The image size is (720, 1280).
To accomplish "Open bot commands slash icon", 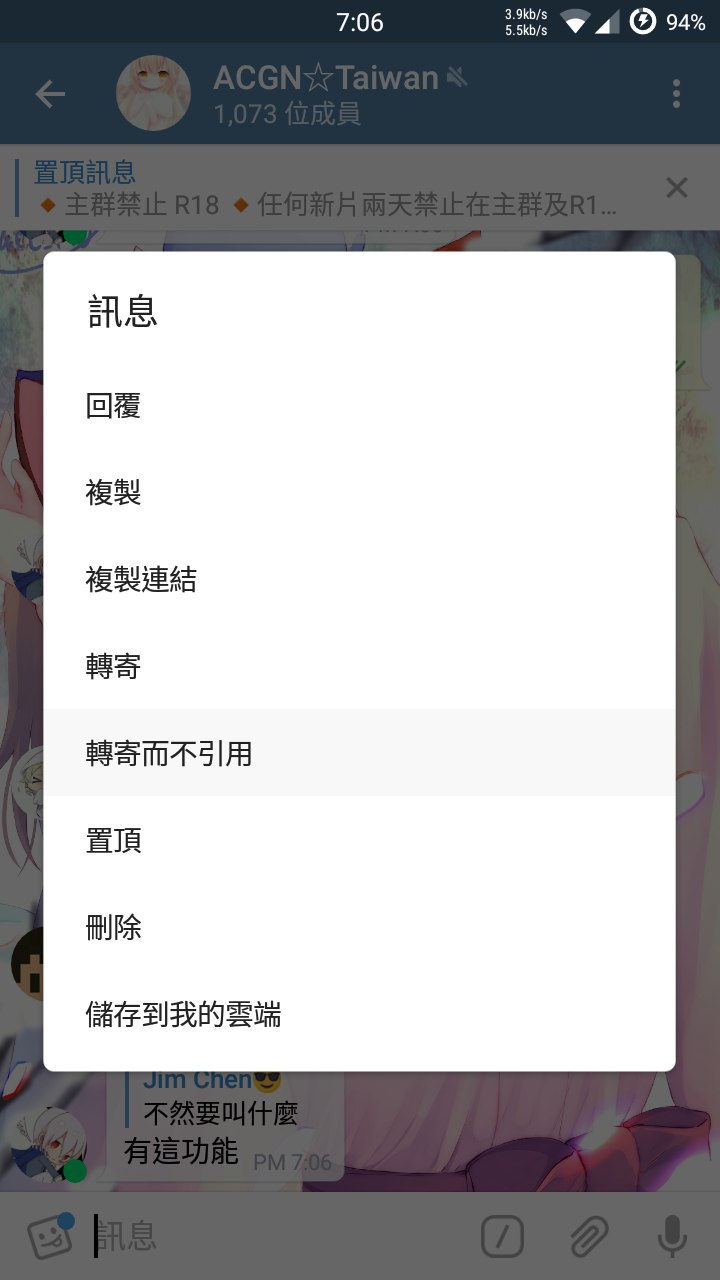I will [x=502, y=1238].
